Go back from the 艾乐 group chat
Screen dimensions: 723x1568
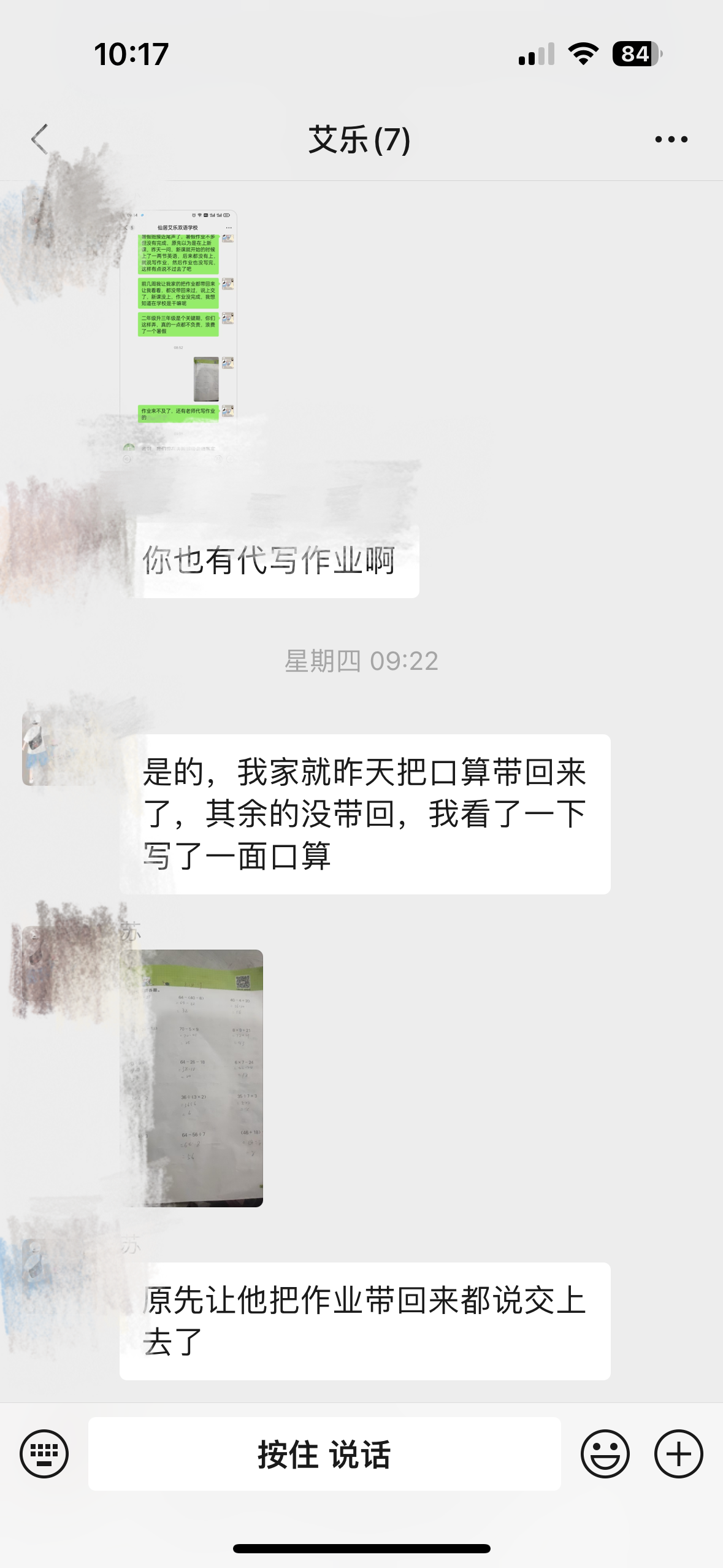[40, 139]
